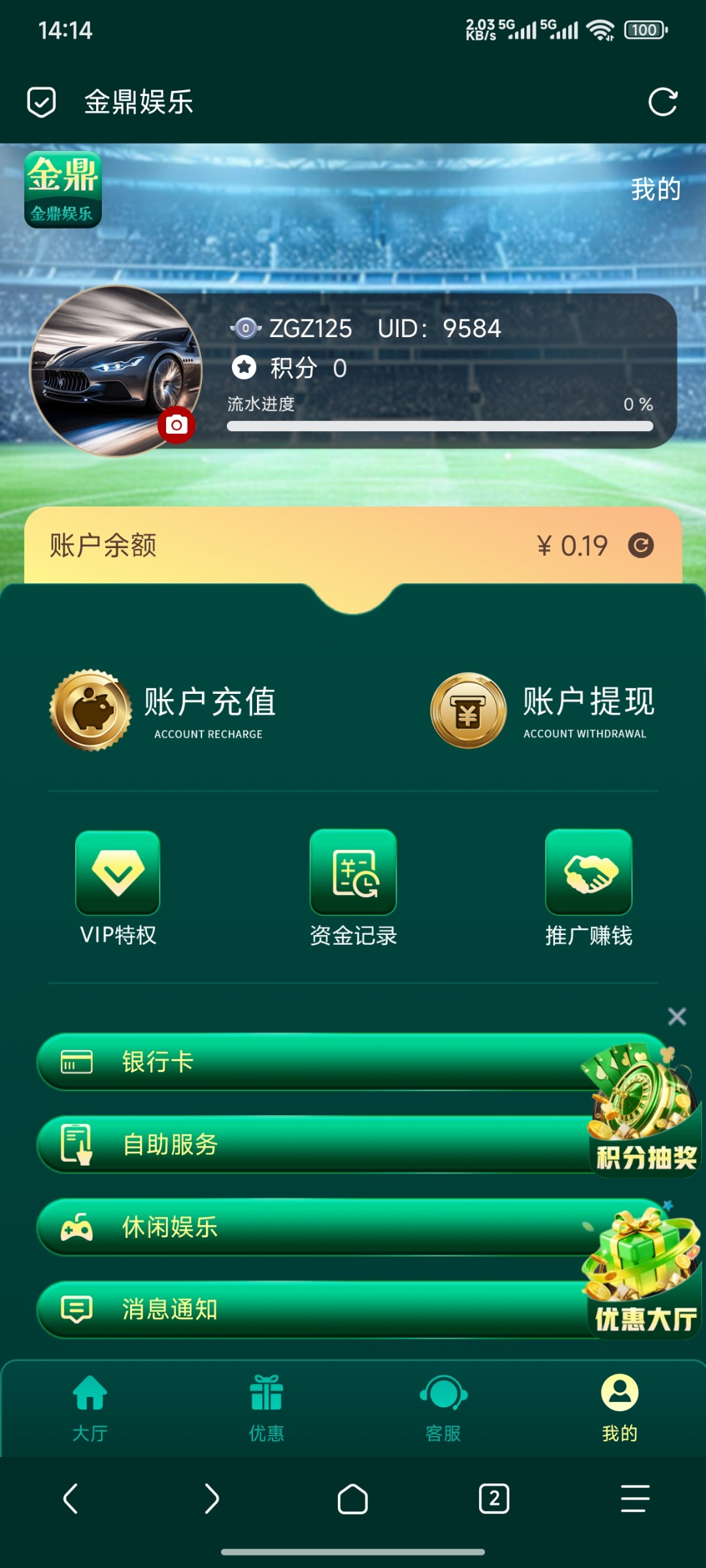The image size is (706, 1568).
Task: Reload the page with the refresh icon
Action: point(662,103)
